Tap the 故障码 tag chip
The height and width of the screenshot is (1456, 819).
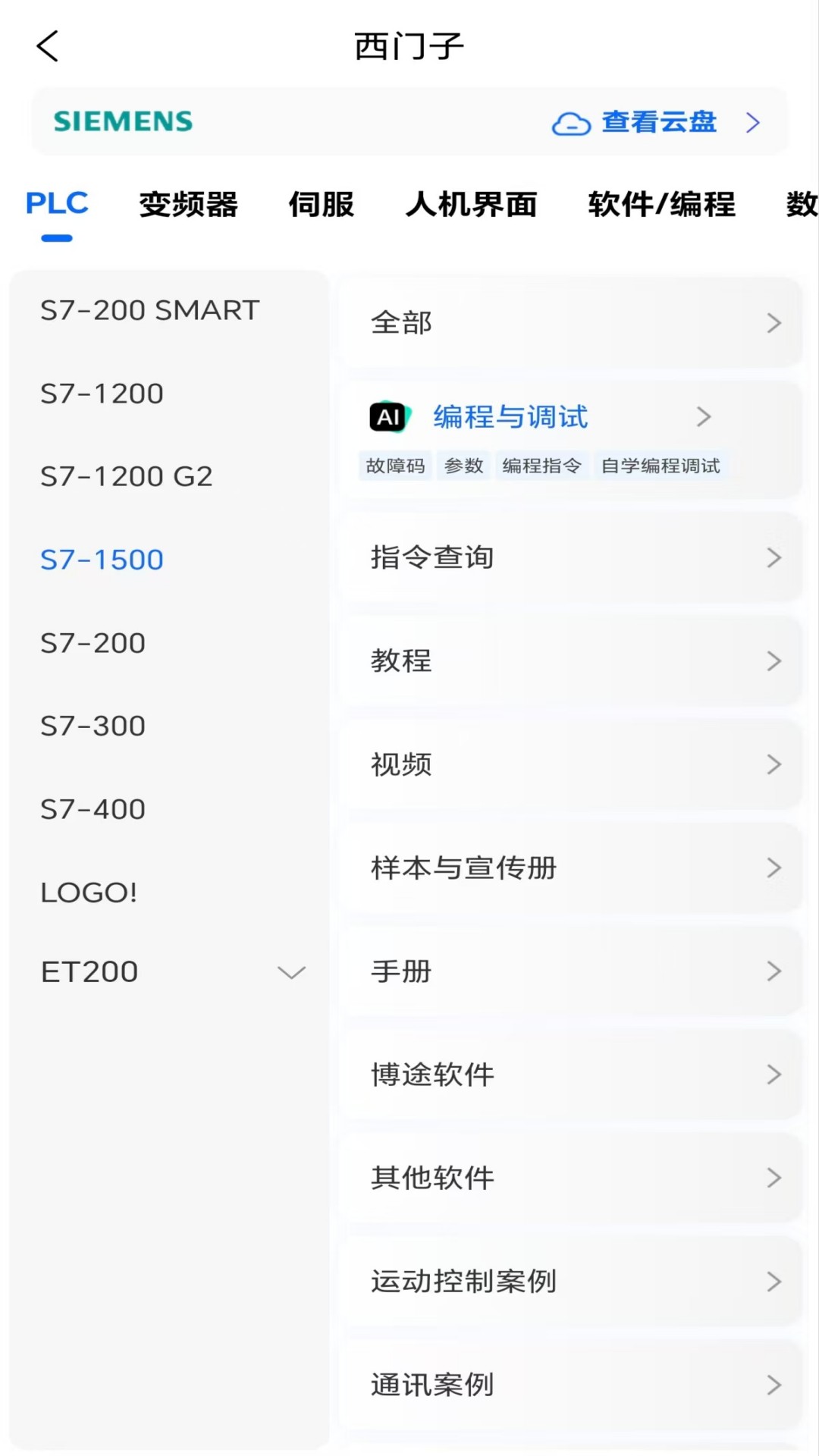pos(395,466)
